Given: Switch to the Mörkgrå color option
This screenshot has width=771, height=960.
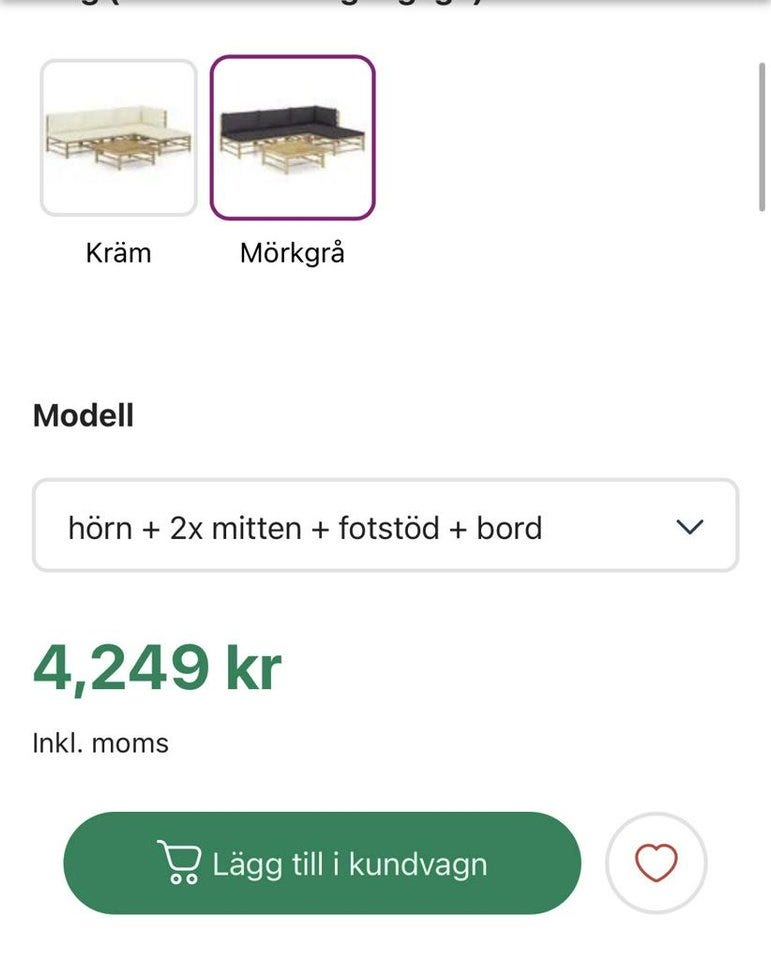Looking at the screenshot, I should click(x=291, y=137).
